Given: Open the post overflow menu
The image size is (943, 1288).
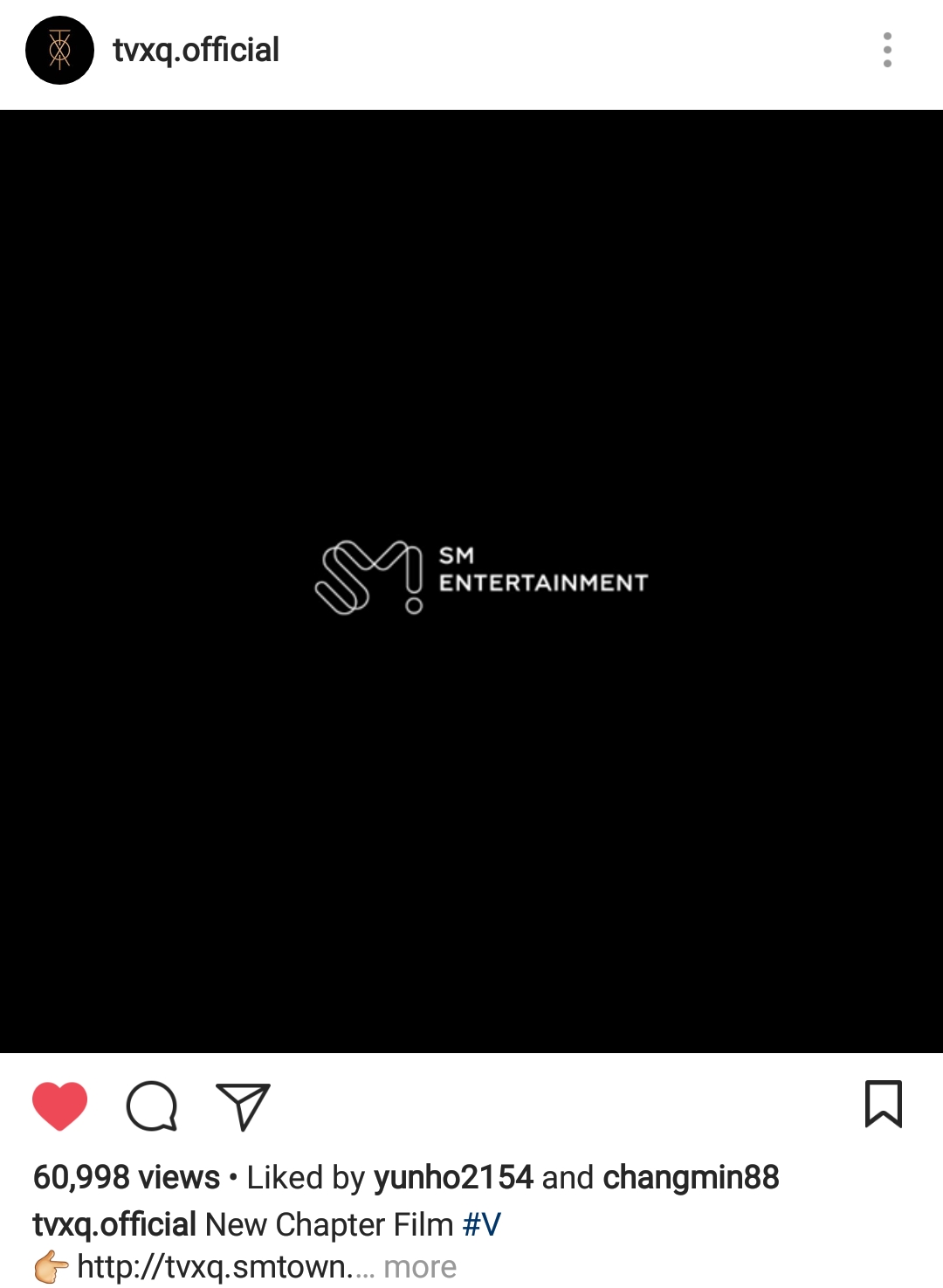Looking at the screenshot, I should (x=887, y=50).
